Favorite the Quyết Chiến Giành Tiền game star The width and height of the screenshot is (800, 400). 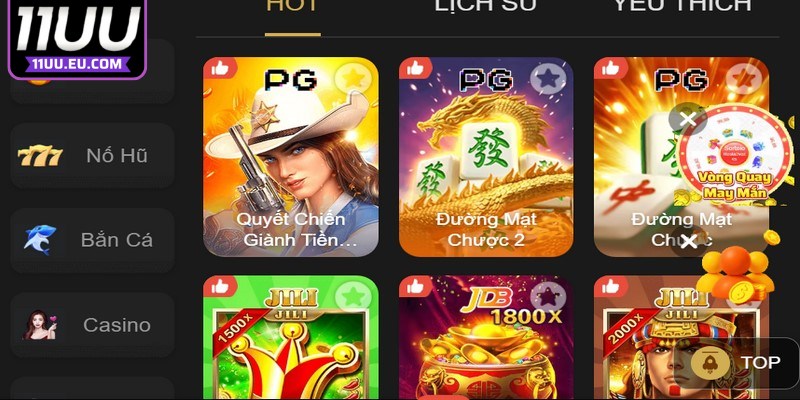(x=351, y=77)
